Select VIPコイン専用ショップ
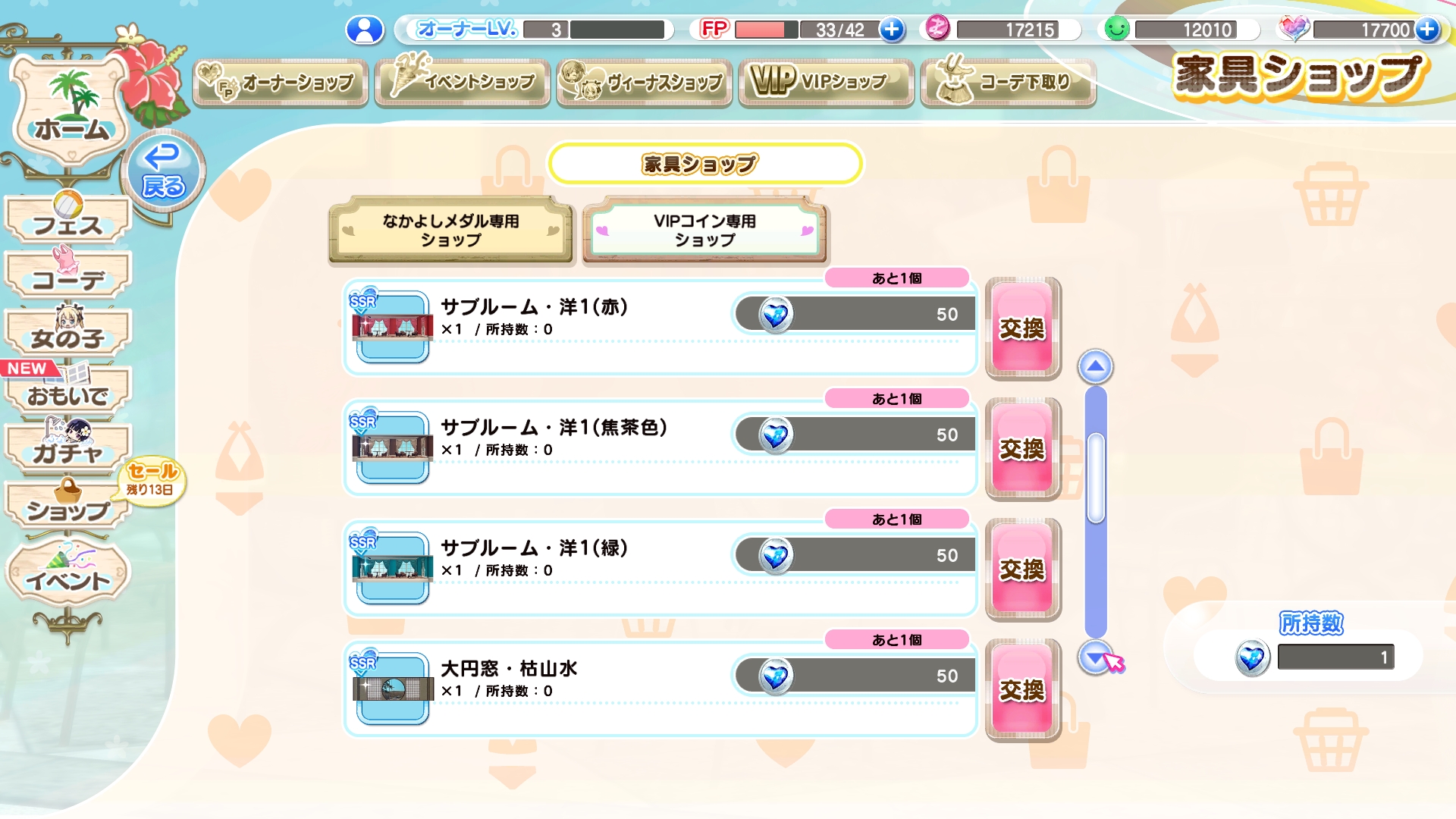The width and height of the screenshot is (1456, 819). (704, 231)
